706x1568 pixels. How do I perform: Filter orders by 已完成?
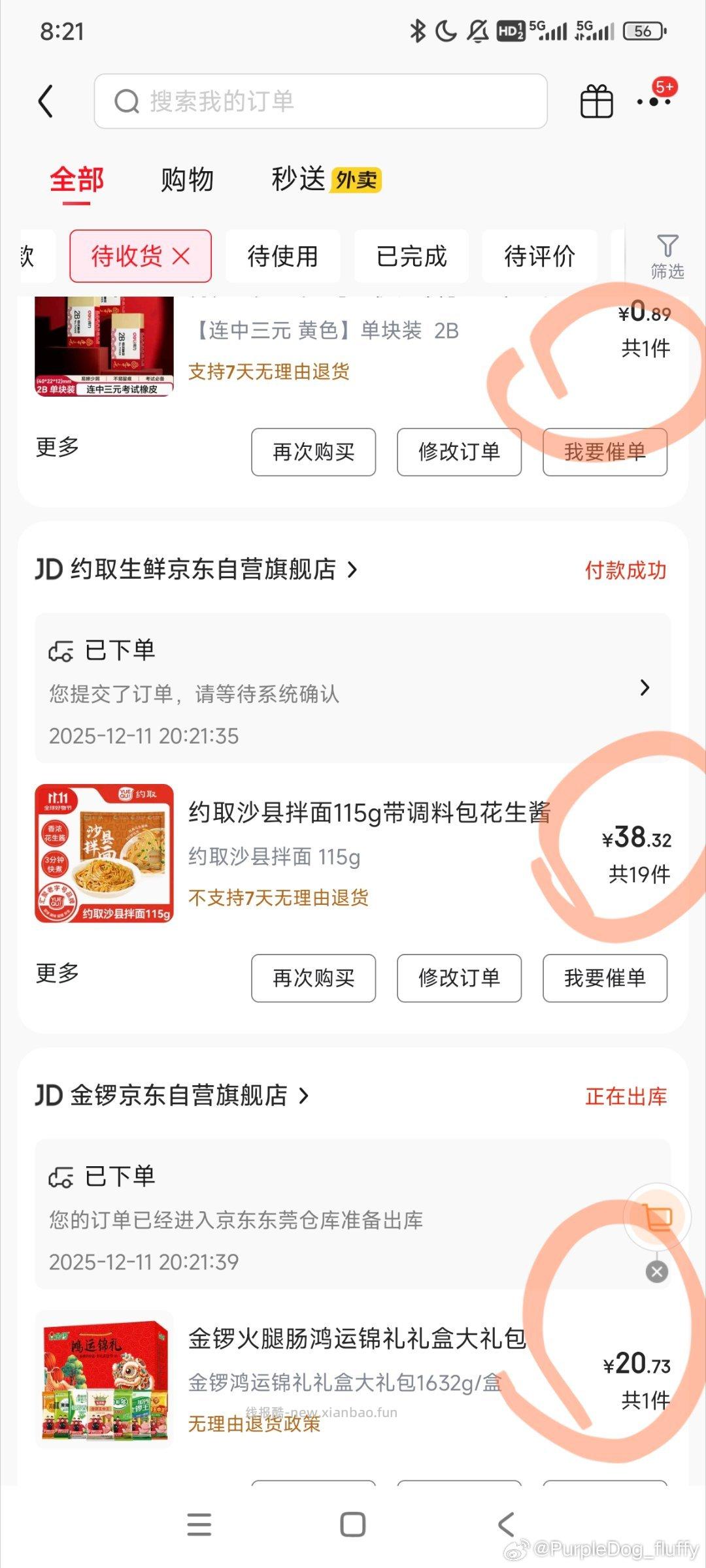click(411, 257)
